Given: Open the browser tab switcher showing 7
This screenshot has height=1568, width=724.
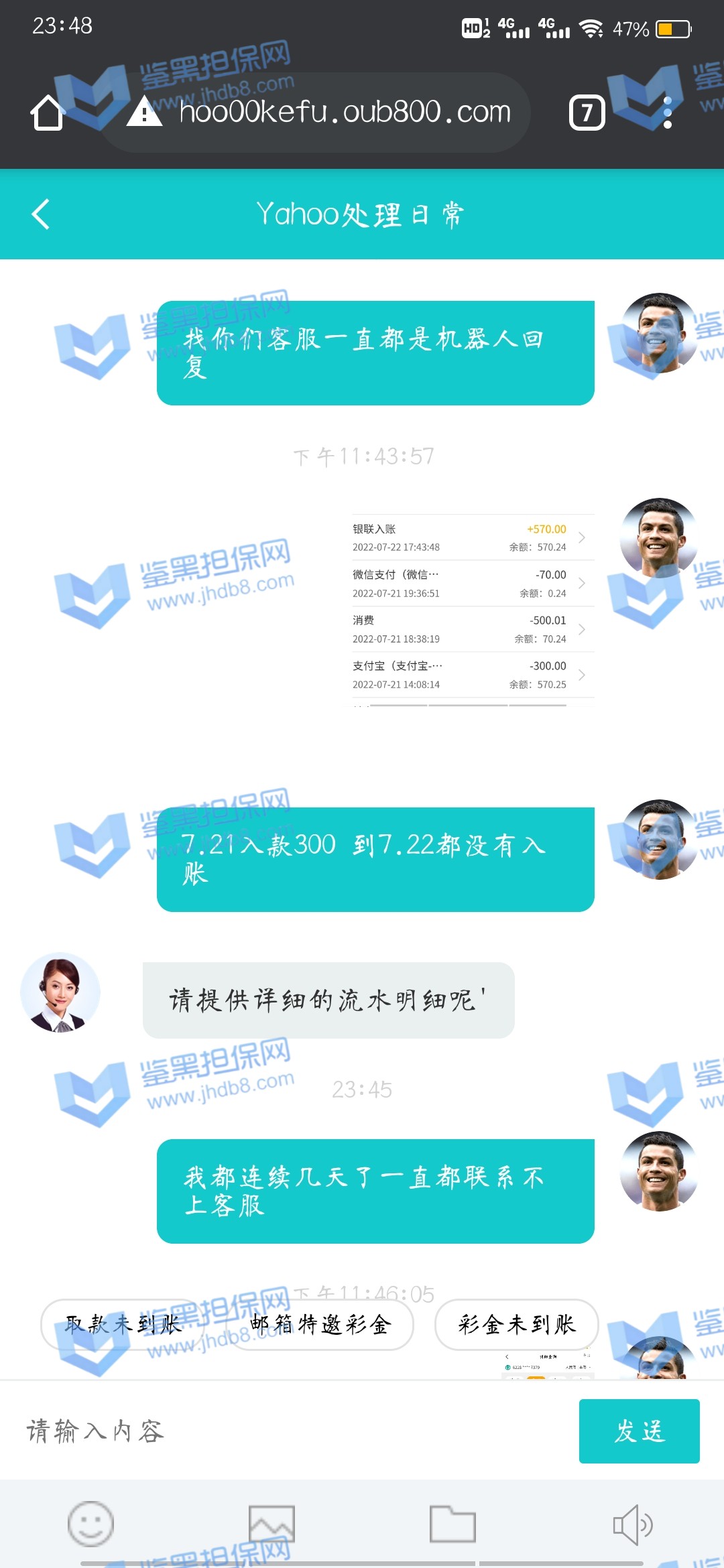Looking at the screenshot, I should tap(587, 112).
